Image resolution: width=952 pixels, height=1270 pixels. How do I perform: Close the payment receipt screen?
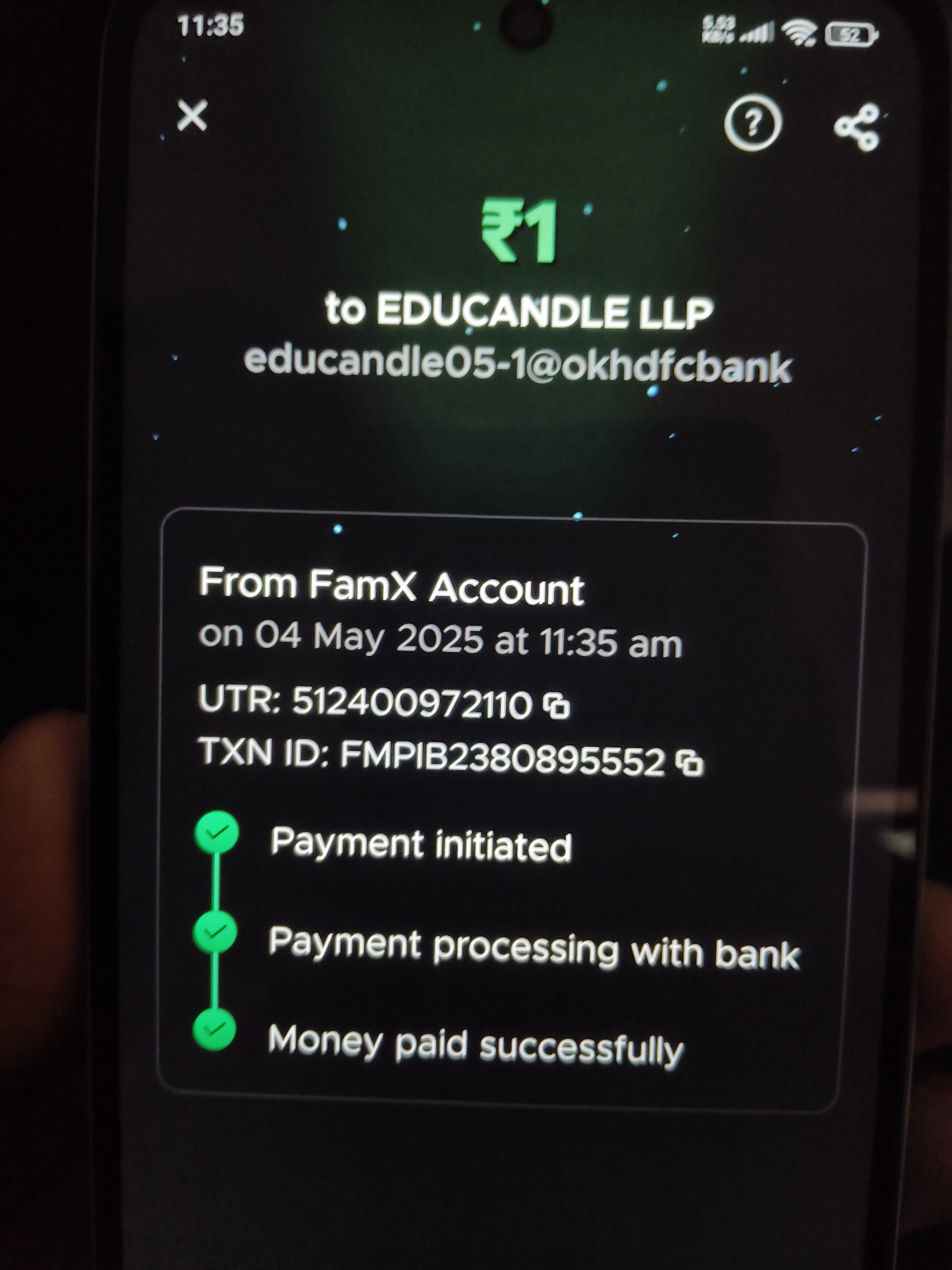click(192, 116)
